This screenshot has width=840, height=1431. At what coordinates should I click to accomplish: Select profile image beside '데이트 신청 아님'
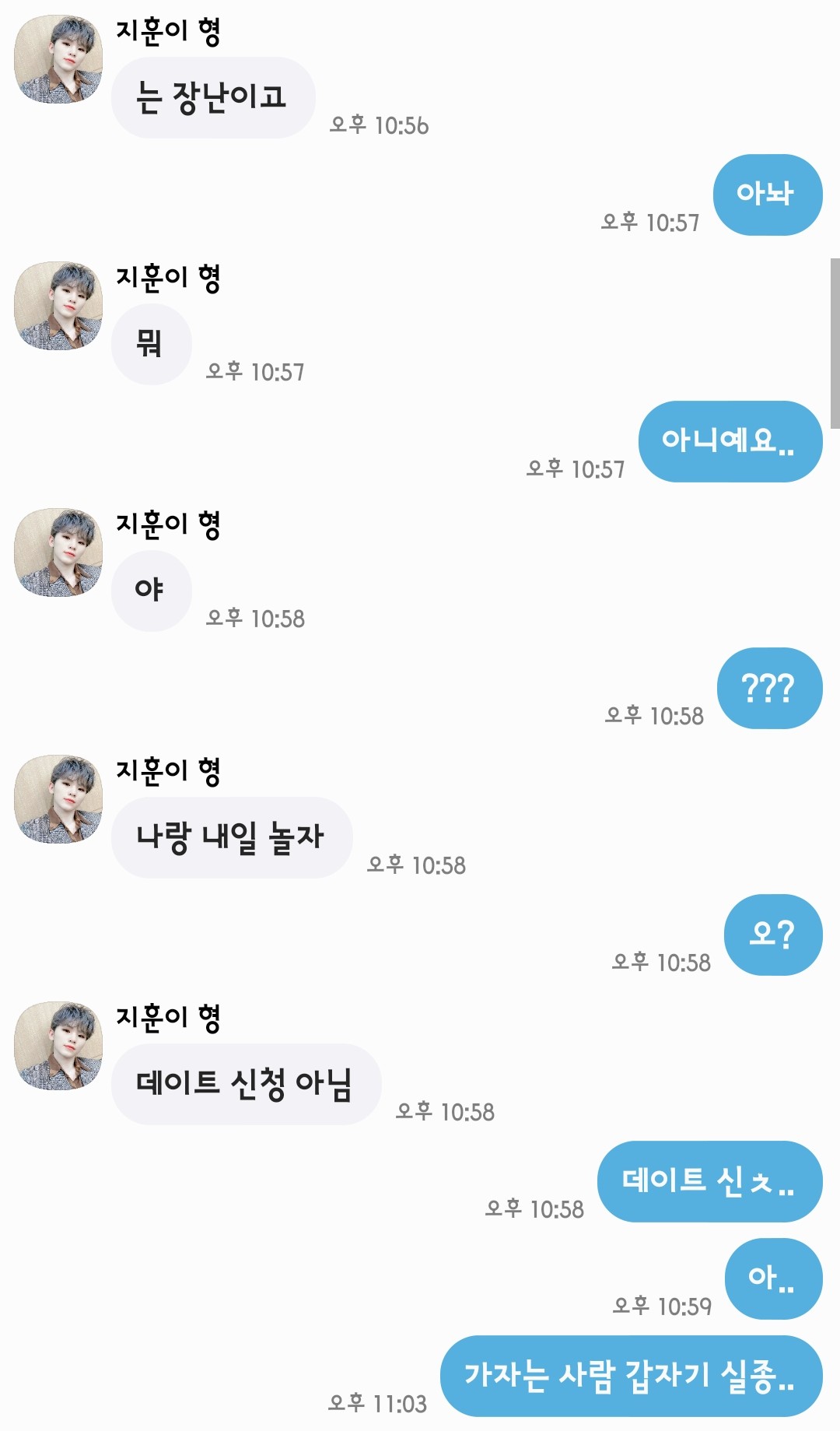point(58,1046)
